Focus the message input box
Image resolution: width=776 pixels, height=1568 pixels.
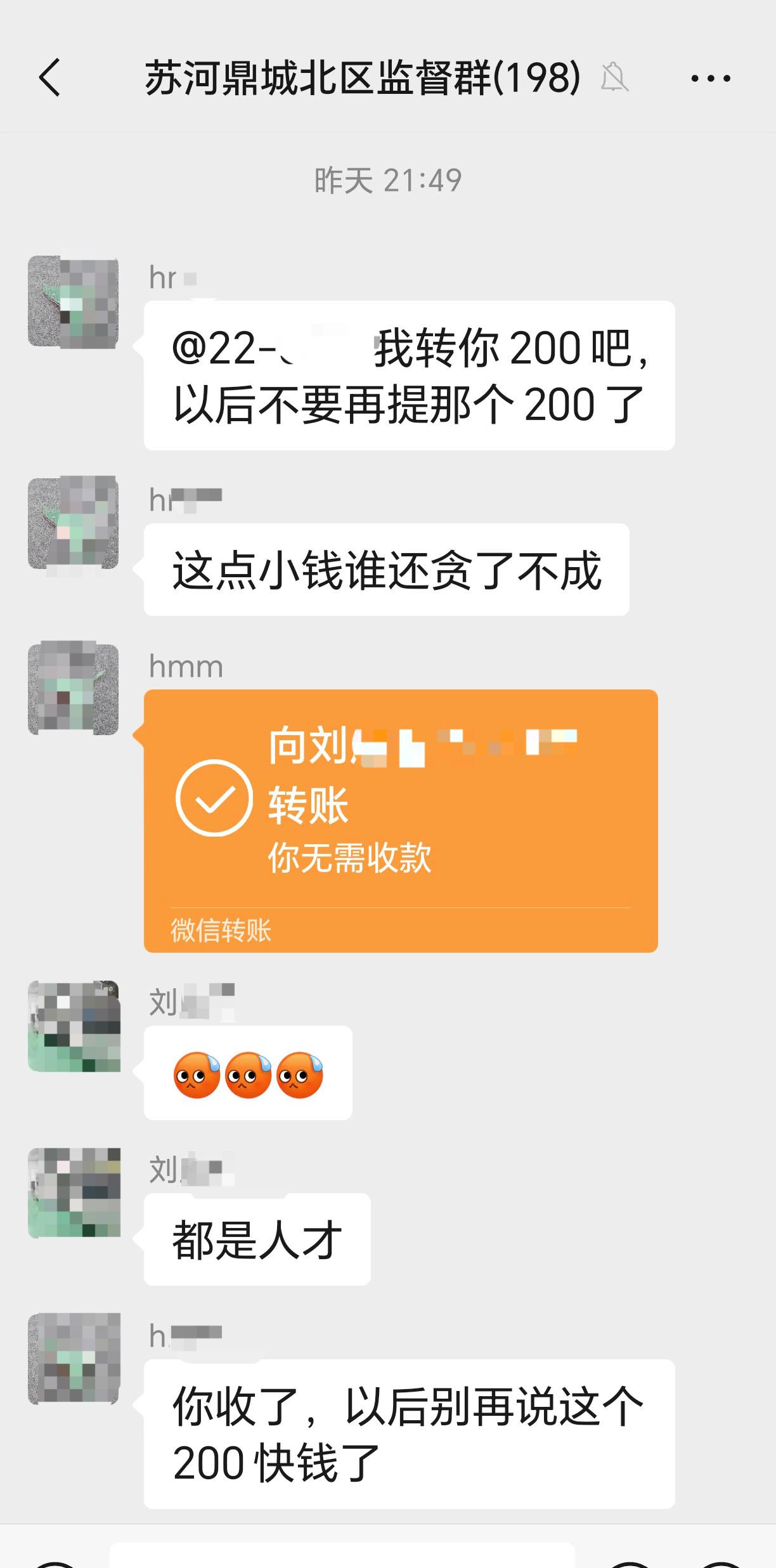tap(342, 1557)
